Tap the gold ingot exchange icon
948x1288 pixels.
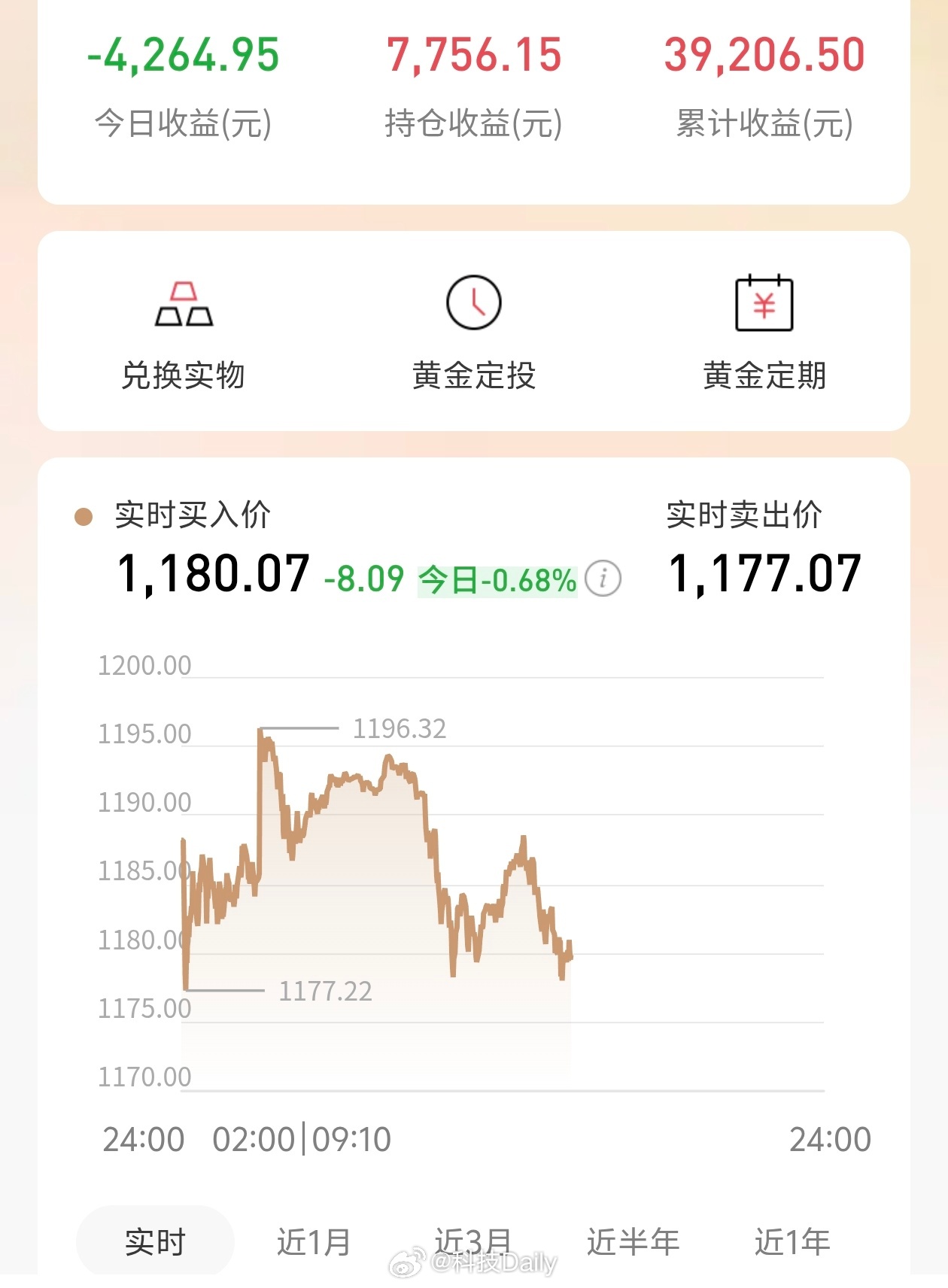click(x=183, y=305)
